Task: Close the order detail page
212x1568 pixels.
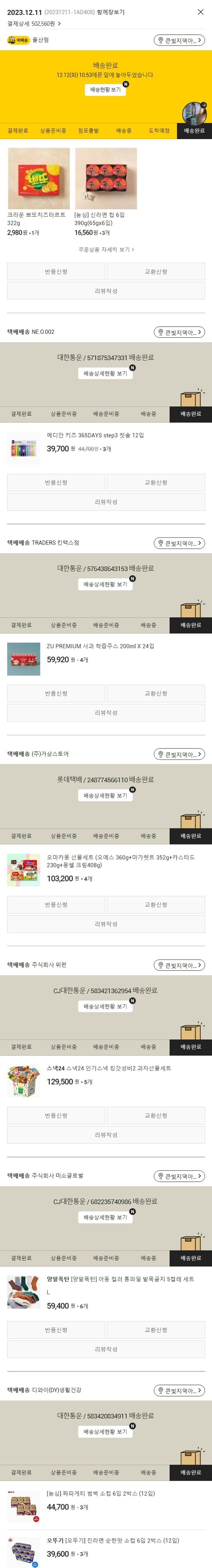Action: click(200, 12)
